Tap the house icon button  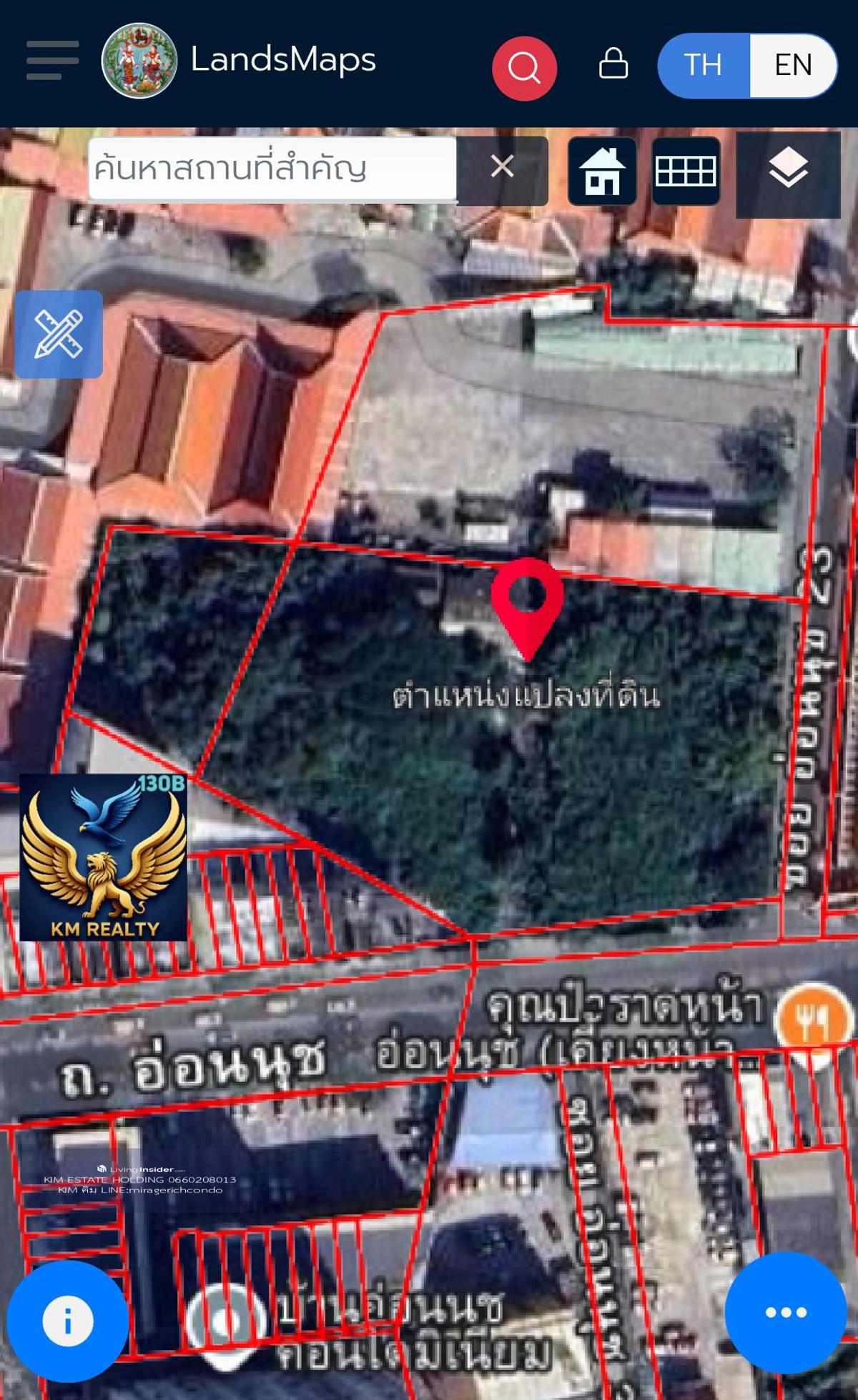pyautogui.click(x=602, y=171)
